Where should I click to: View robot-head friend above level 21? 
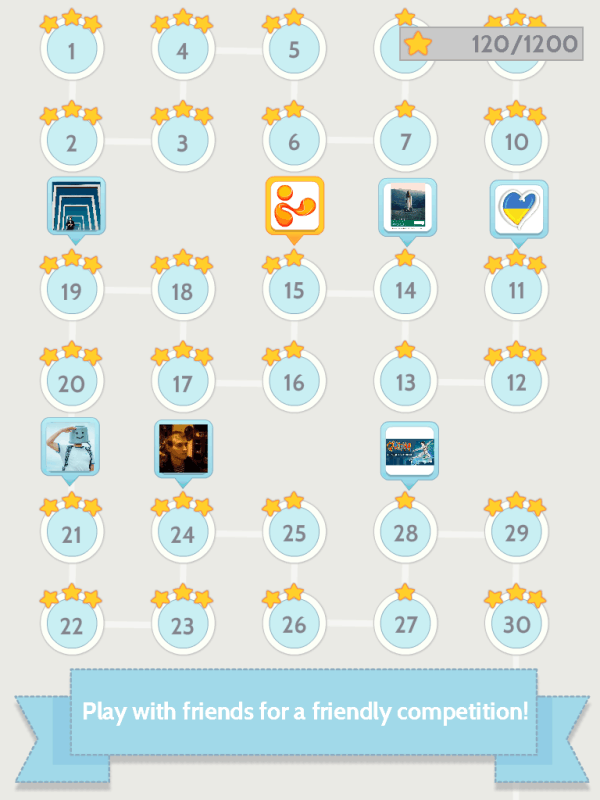click(71, 446)
